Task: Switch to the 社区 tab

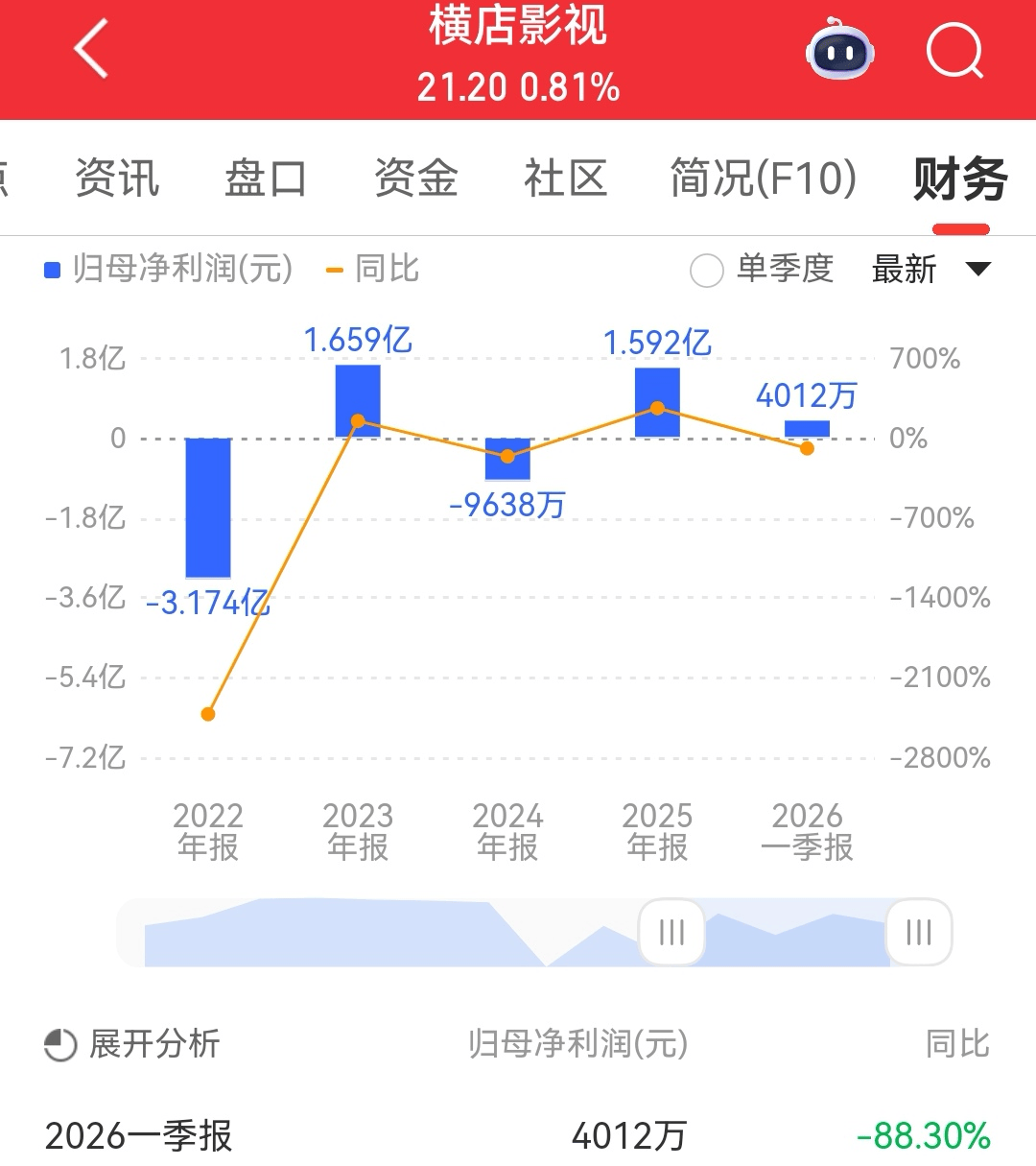Action: point(565,178)
